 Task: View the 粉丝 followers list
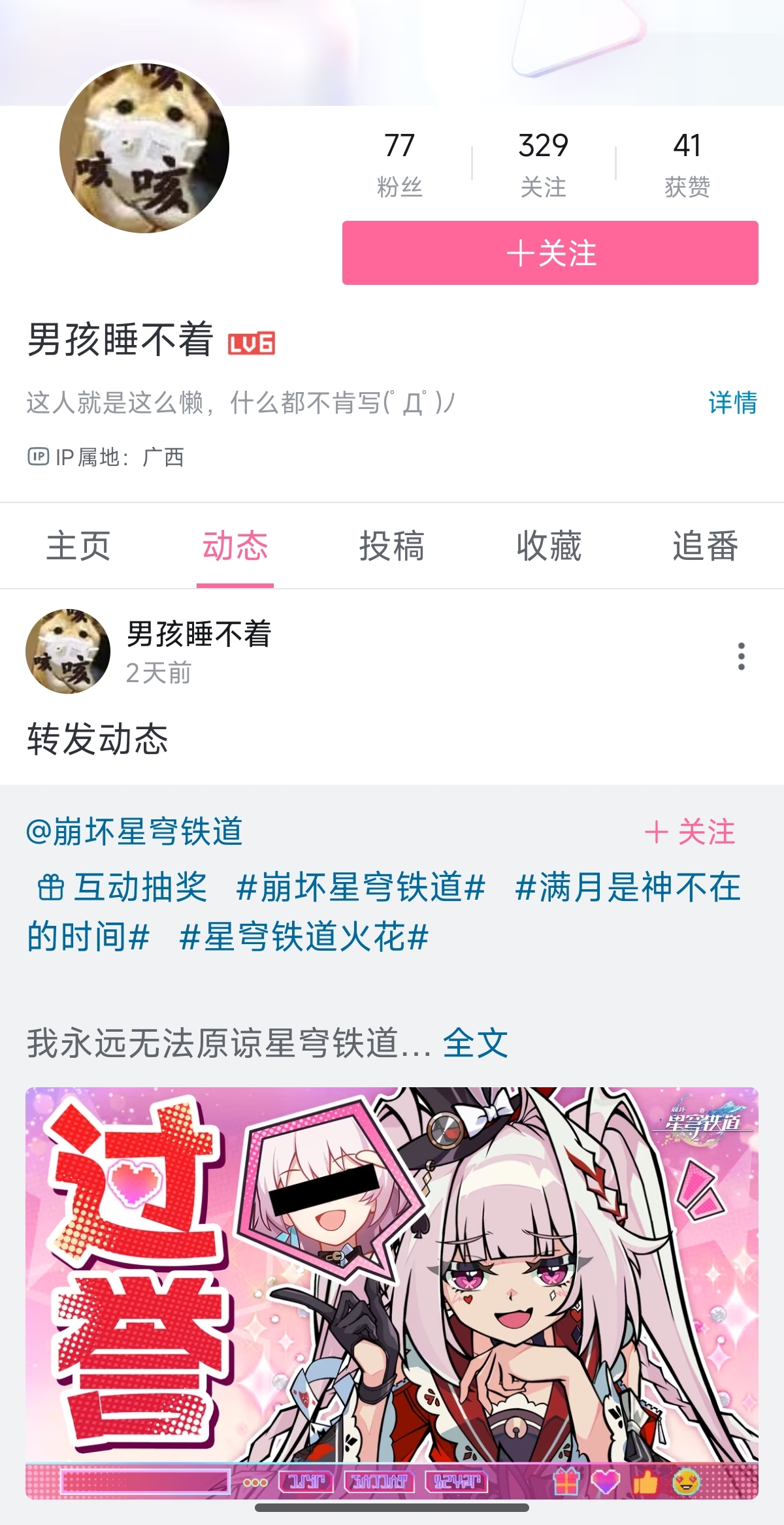pos(399,162)
